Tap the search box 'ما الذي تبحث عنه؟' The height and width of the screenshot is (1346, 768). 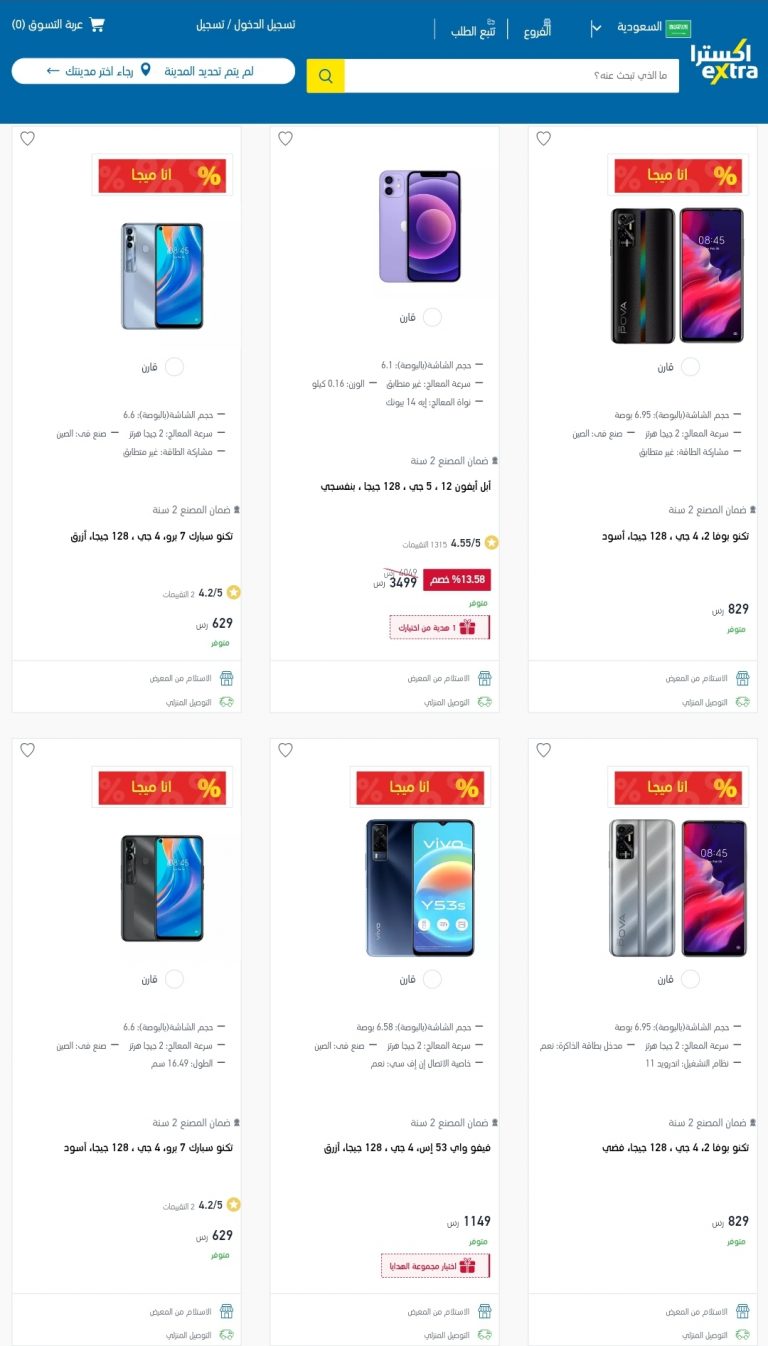pos(511,76)
